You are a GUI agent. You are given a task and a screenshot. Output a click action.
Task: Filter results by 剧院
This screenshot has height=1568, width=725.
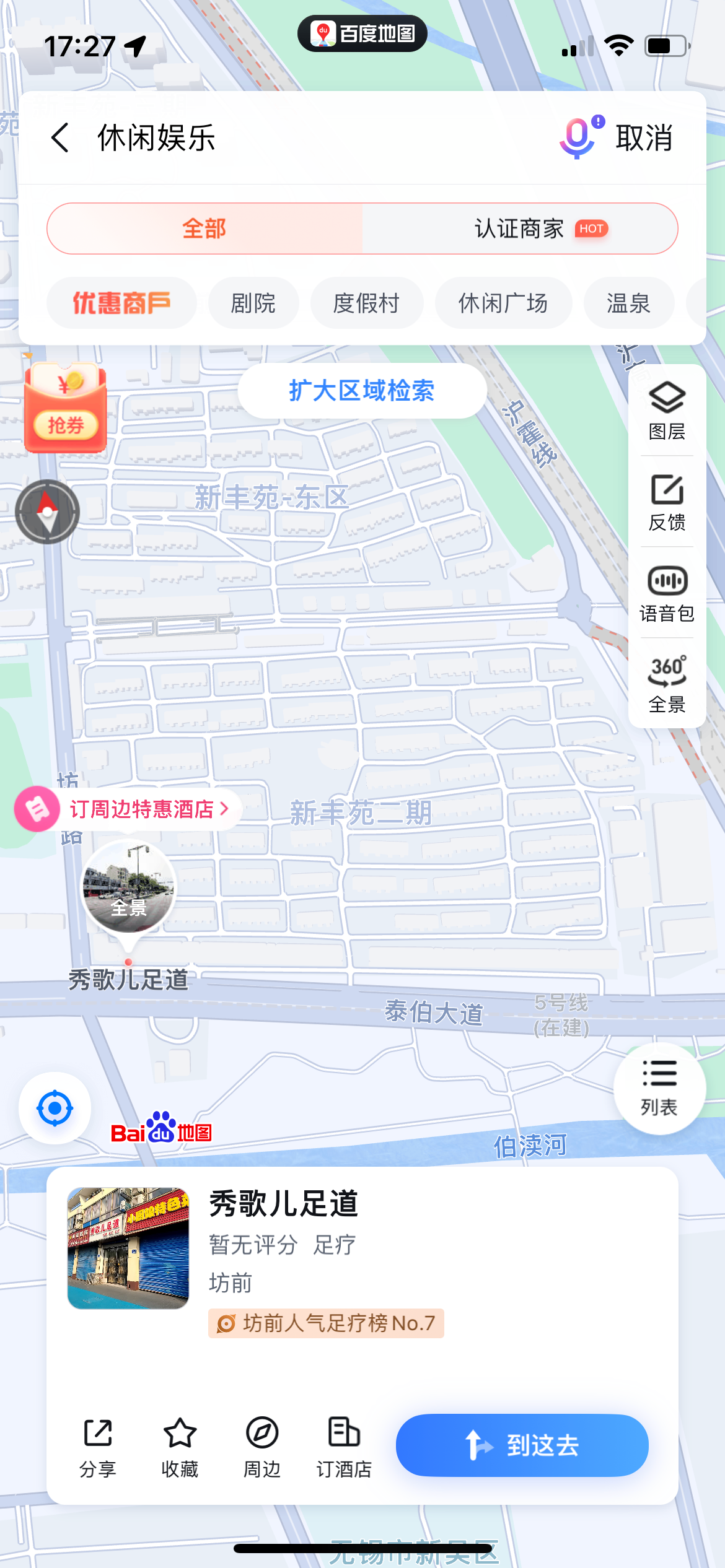click(x=253, y=303)
